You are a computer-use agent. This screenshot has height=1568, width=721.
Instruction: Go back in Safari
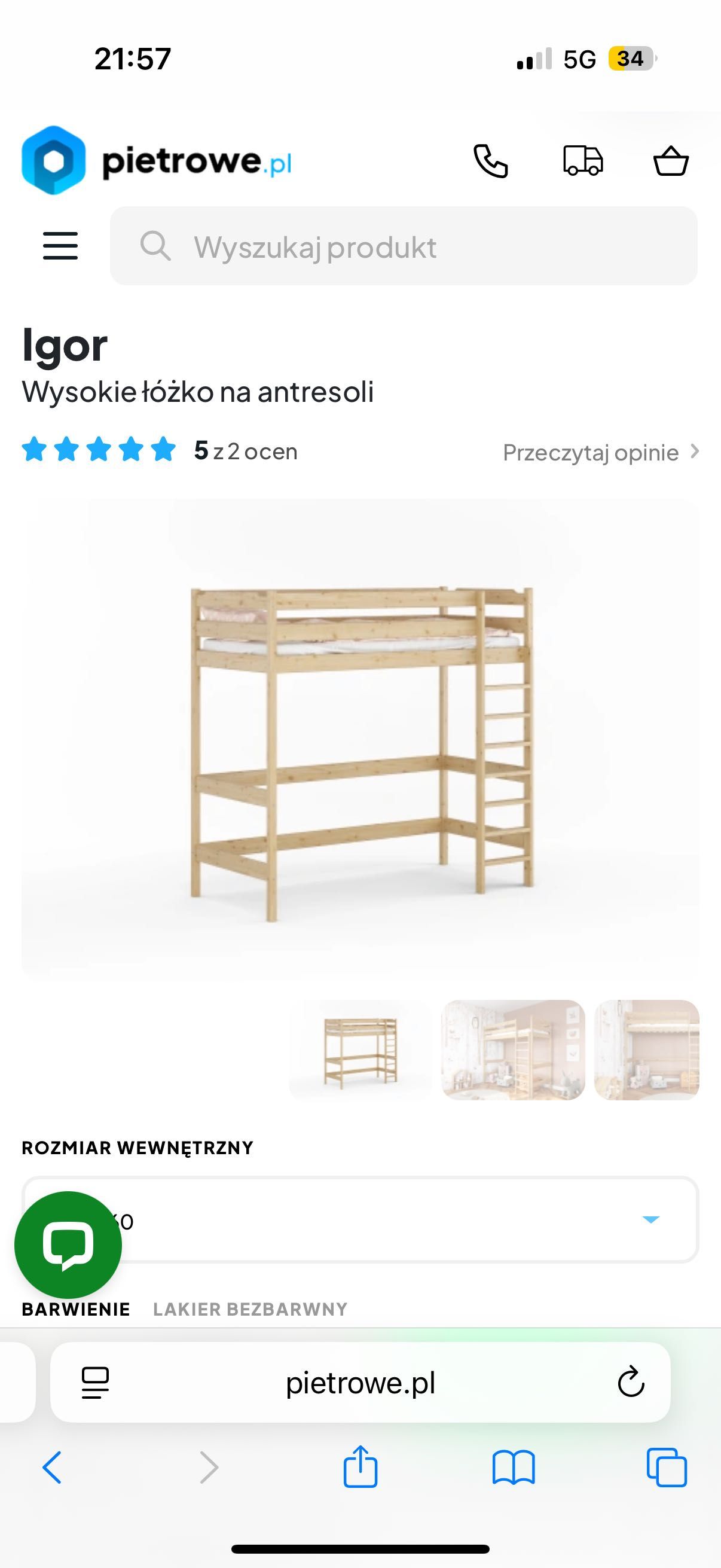[x=52, y=1467]
